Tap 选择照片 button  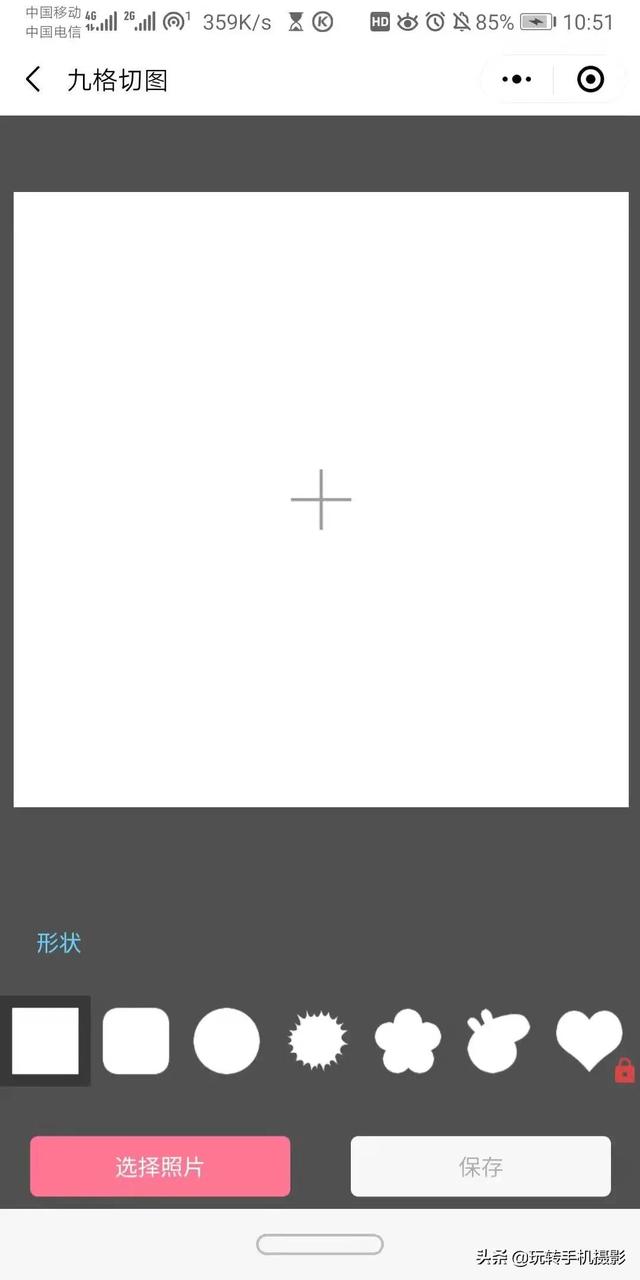(x=160, y=1166)
